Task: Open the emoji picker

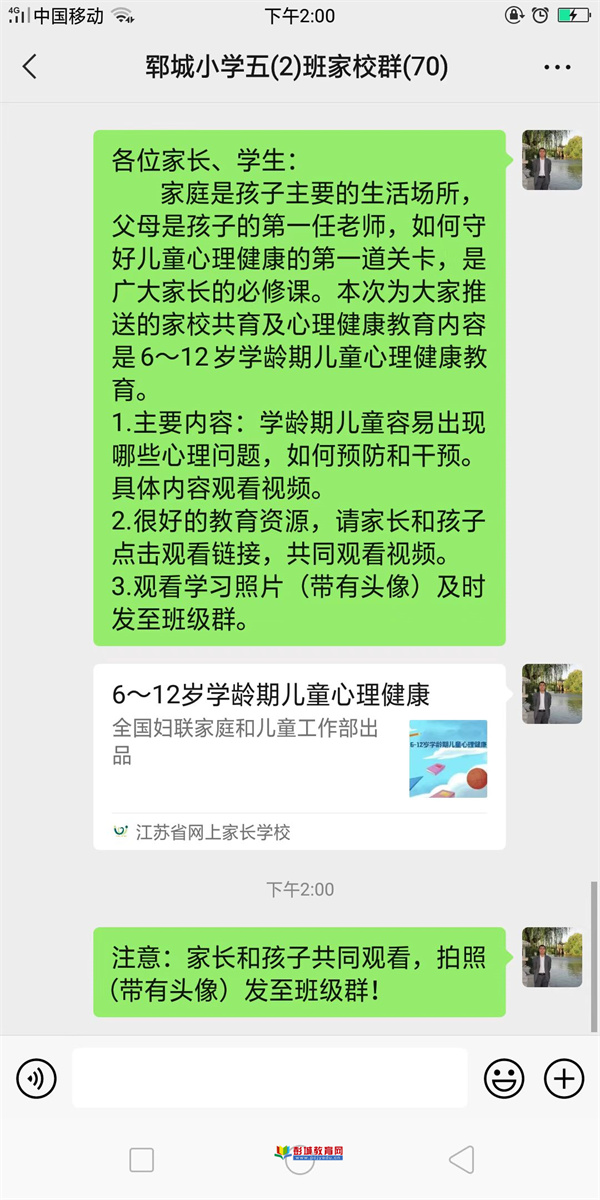Action: pos(504,1078)
